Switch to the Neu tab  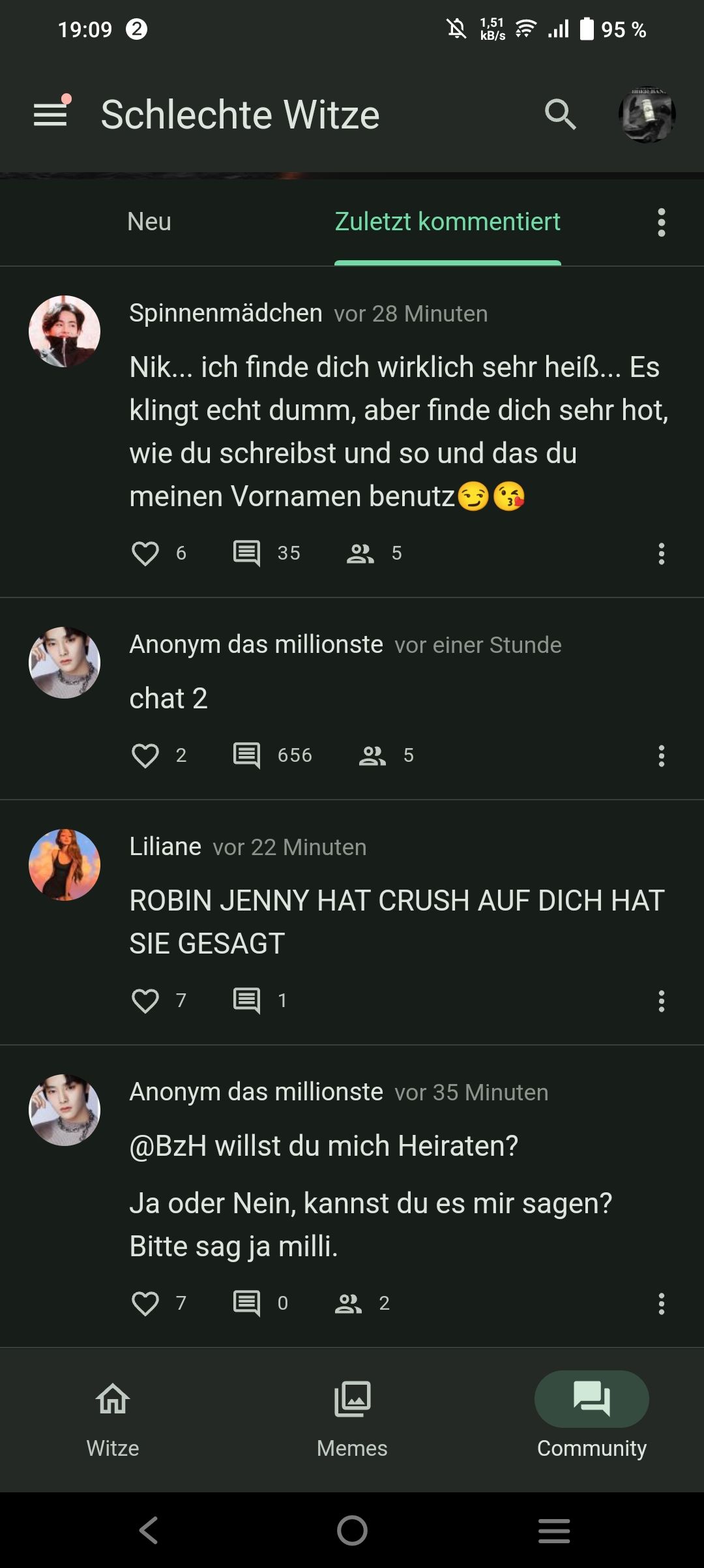[149, 222]
